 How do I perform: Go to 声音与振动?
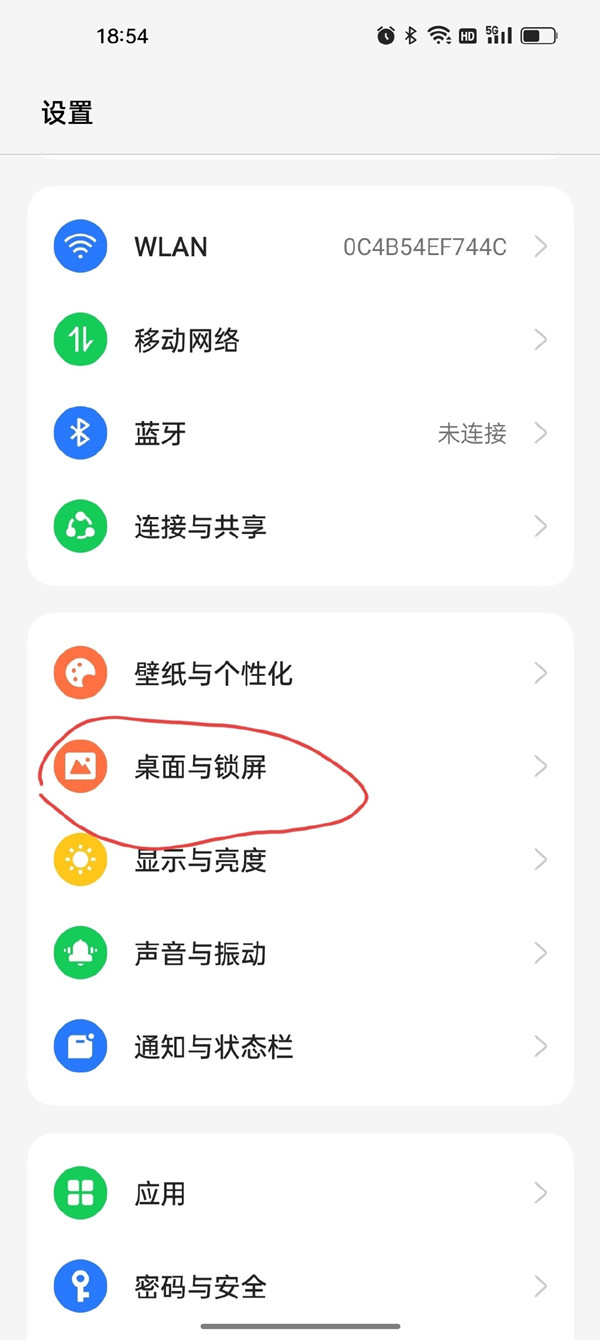coord(300,953)
